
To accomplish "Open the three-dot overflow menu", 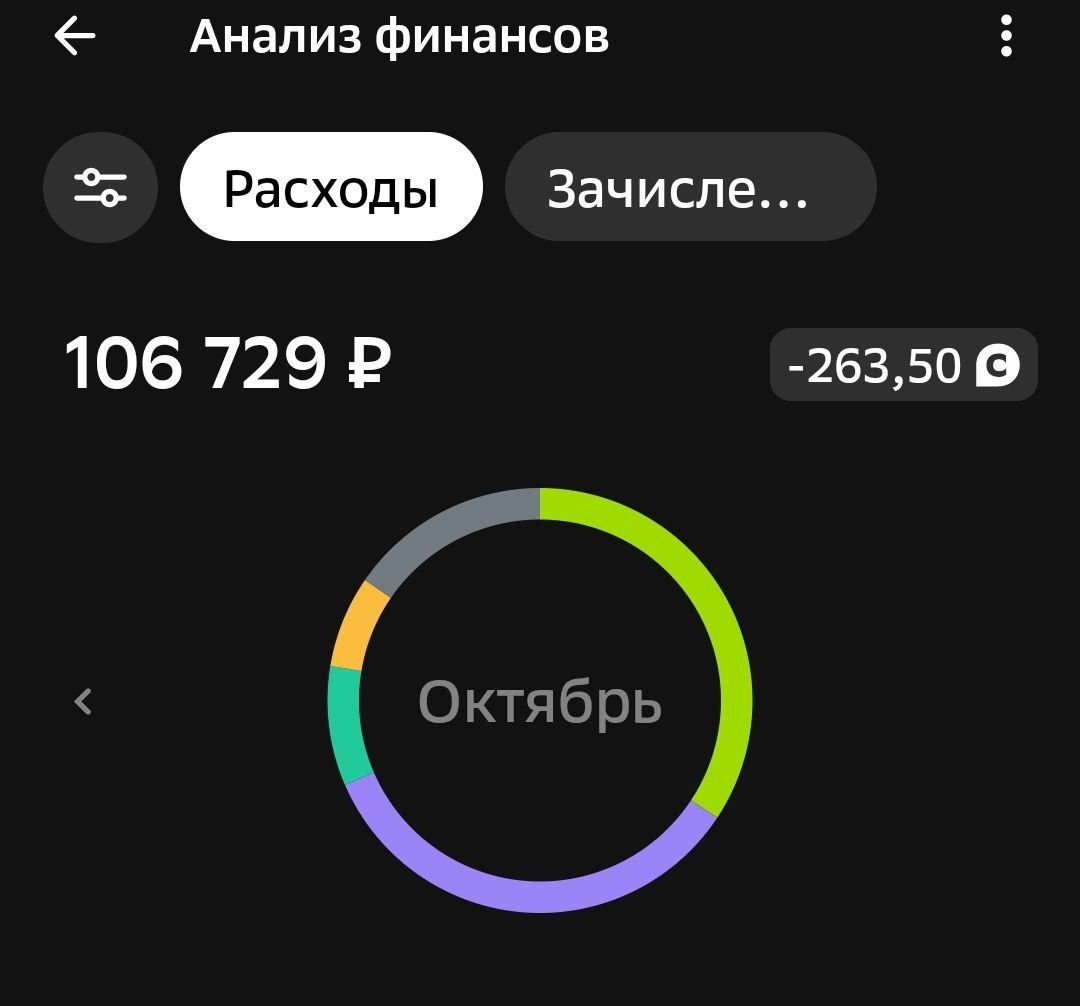I will [x=1006, y=38].
